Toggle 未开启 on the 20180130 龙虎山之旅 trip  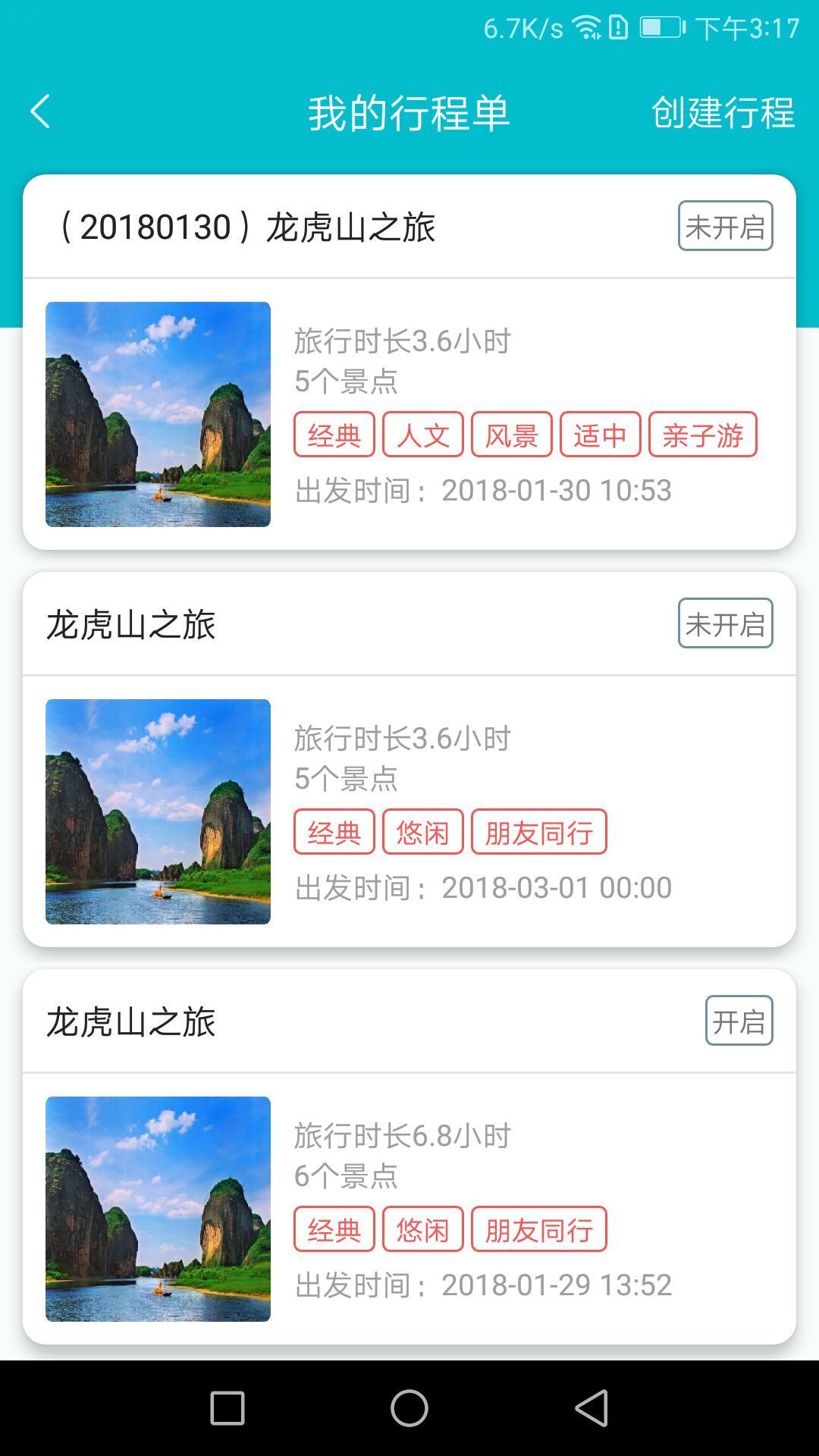(x=725, y=224)
